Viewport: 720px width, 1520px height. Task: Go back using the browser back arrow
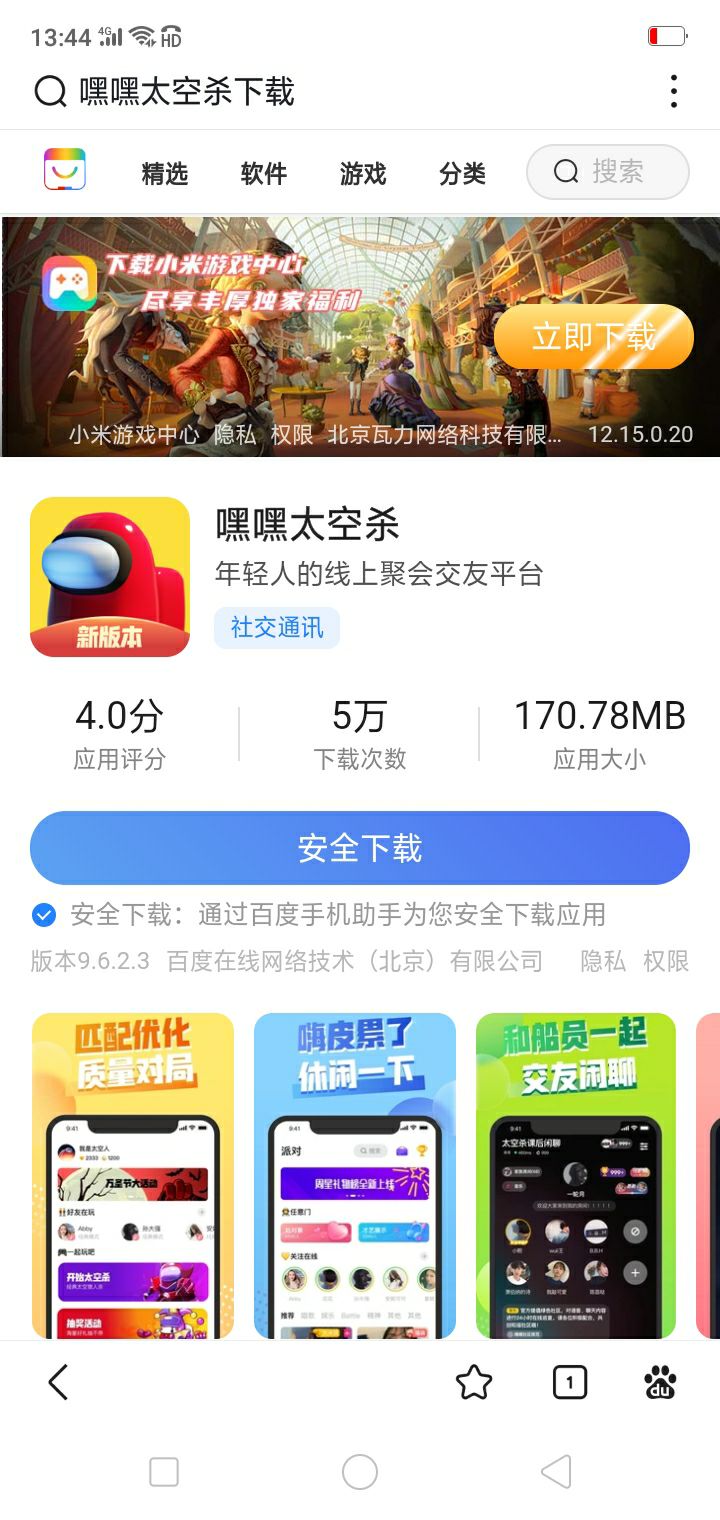[58, 1383]
